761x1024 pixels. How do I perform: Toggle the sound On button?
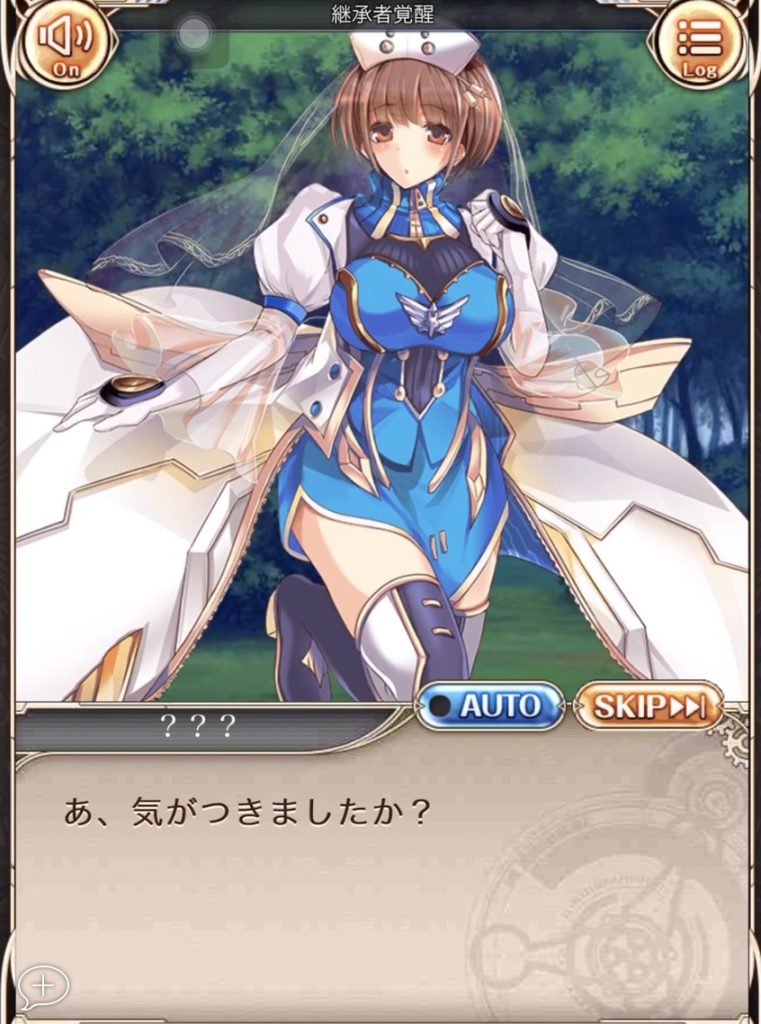[66, 42]
